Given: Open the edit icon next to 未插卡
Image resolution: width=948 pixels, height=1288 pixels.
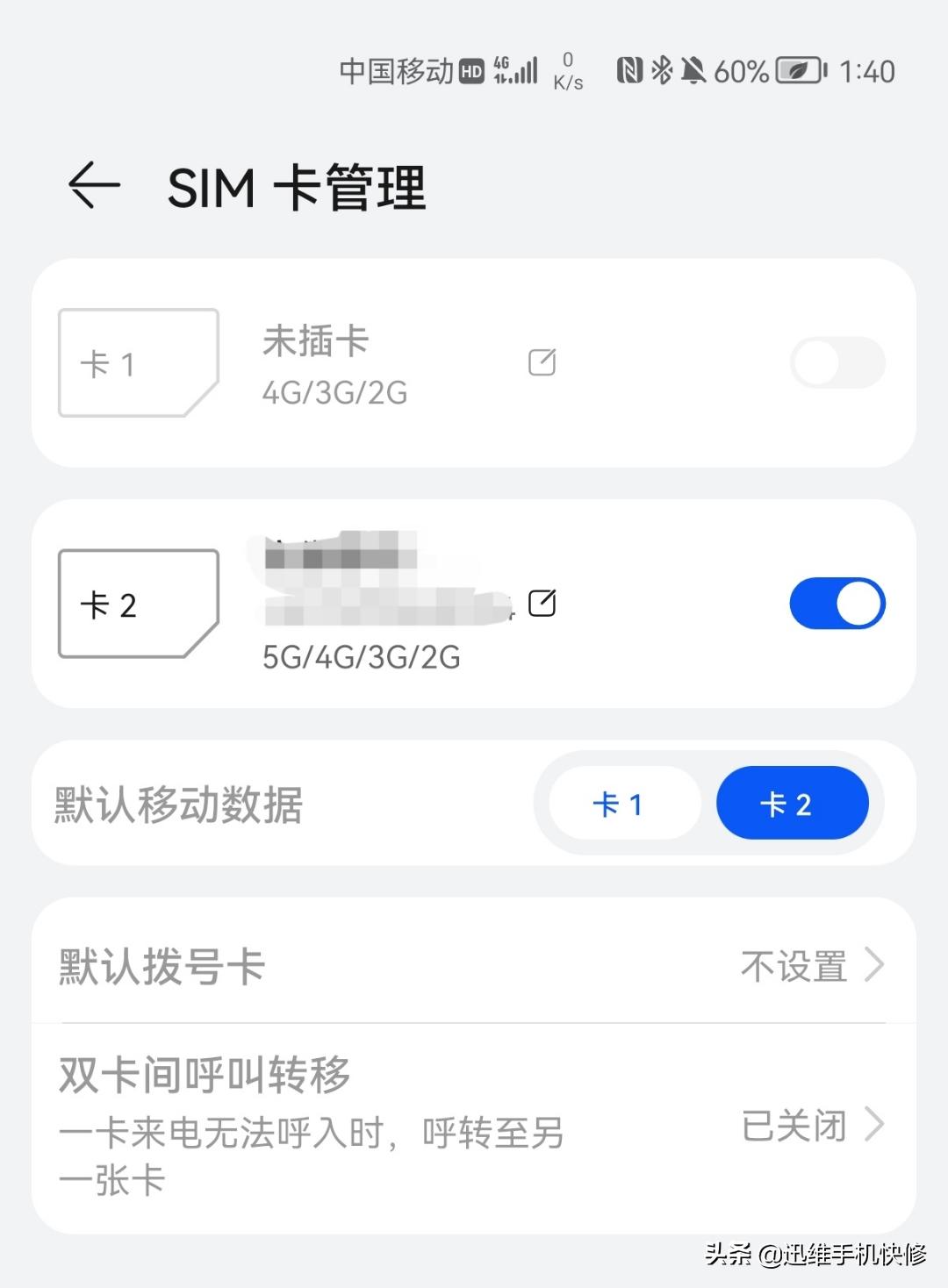Looking at the screenshot, I should click(x=542, y=361).
